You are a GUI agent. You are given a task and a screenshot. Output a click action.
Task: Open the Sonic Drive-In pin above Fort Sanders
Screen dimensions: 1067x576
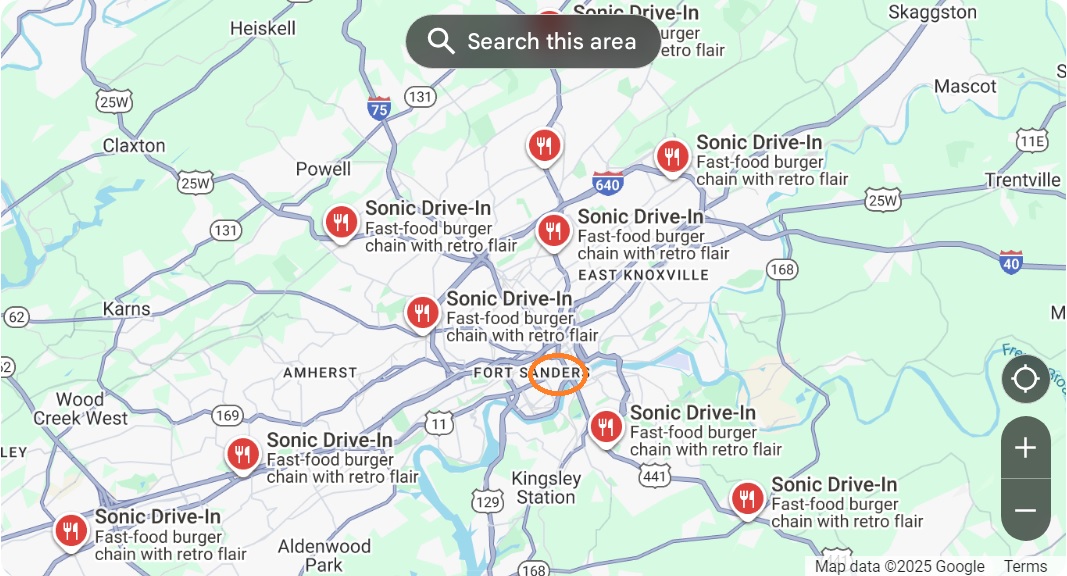423,315
